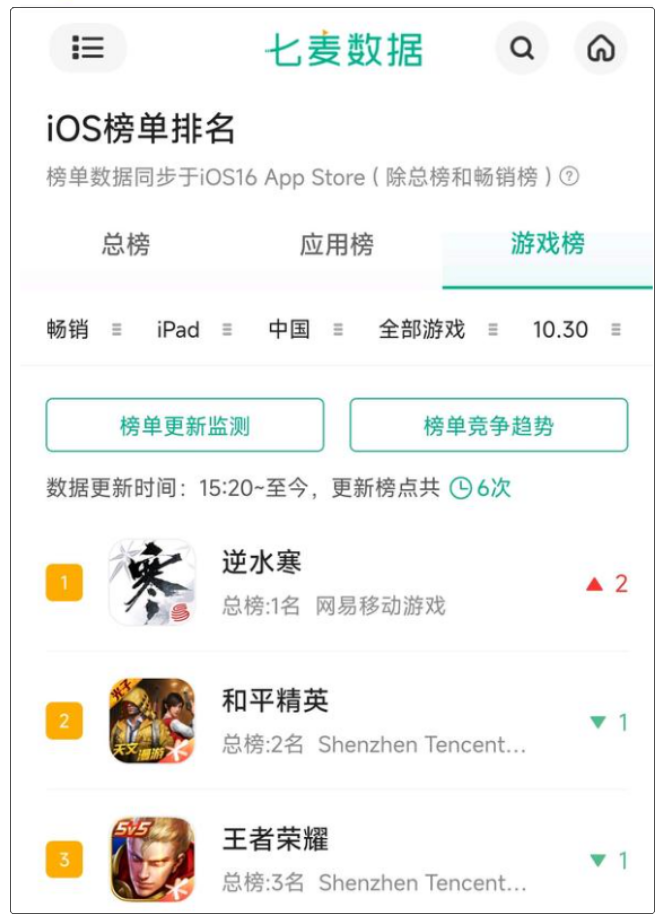This screenshot has height=917, width=658.
Task: Open the 中国 region filter
Action: point(304,330)
